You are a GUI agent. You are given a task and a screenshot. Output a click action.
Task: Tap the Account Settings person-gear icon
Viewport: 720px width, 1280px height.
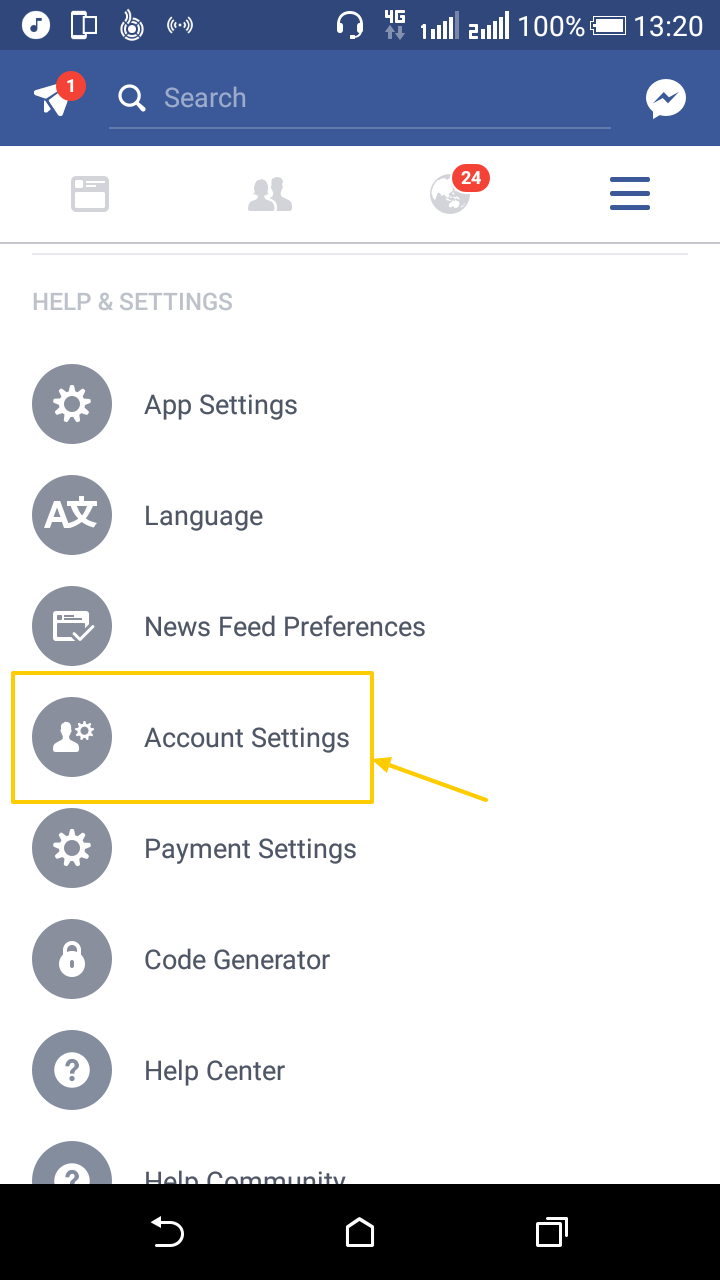72,737
